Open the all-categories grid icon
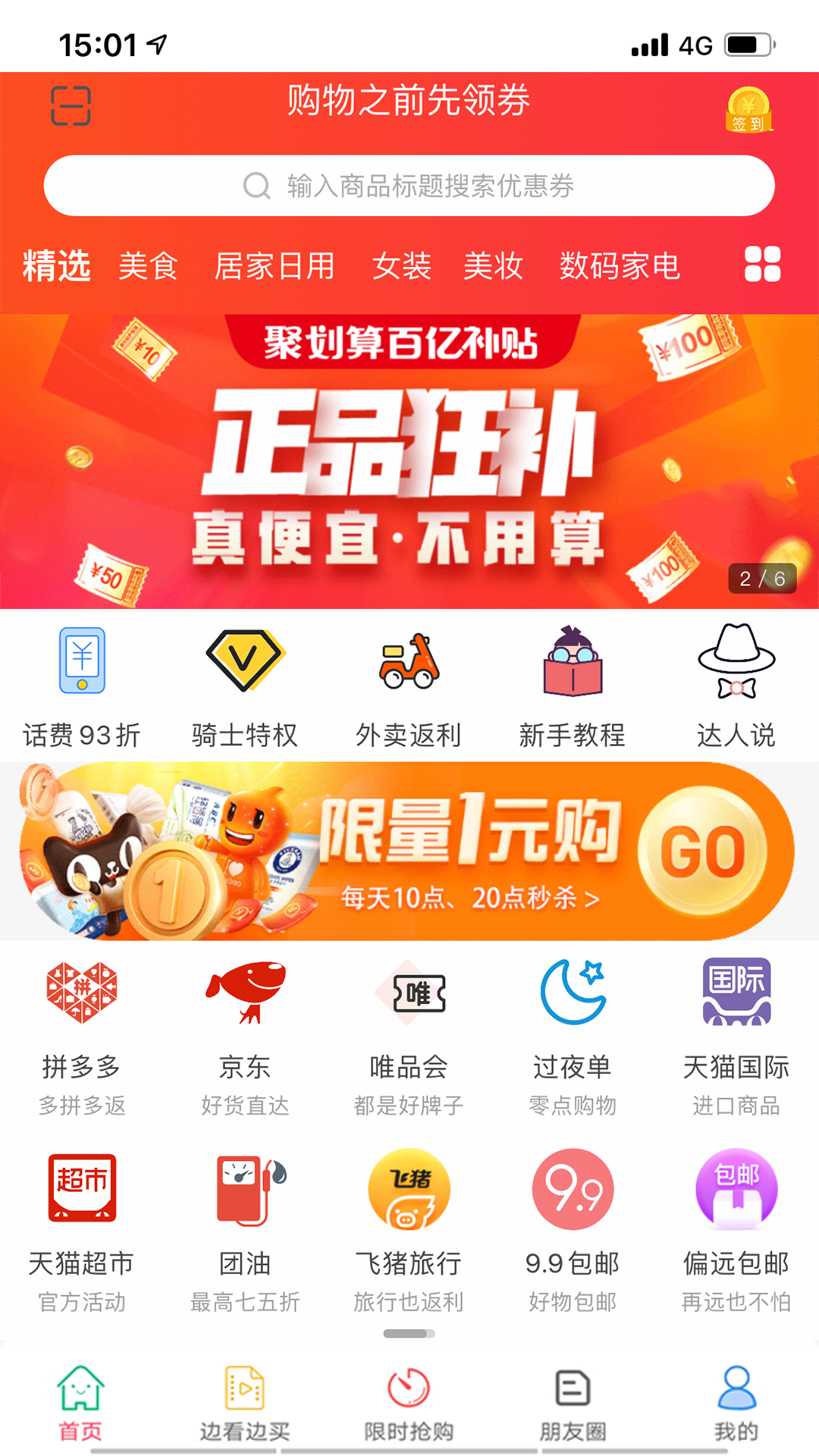The width and height of the screenshot is (819, 1456). pyautogui.click(x=762, y=264)
